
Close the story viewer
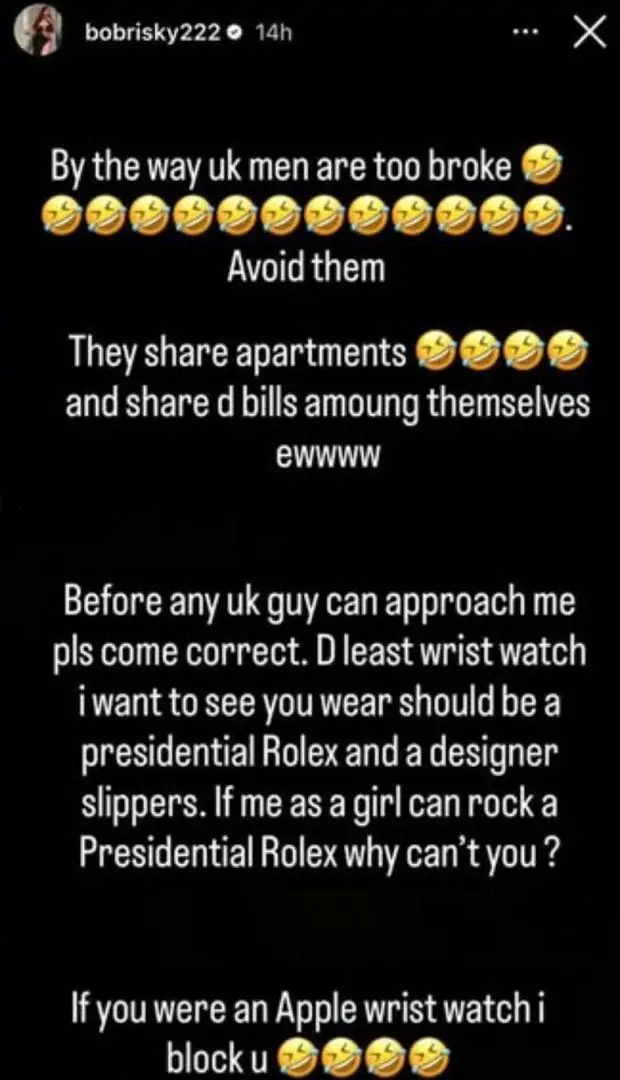tap(587, 34)
